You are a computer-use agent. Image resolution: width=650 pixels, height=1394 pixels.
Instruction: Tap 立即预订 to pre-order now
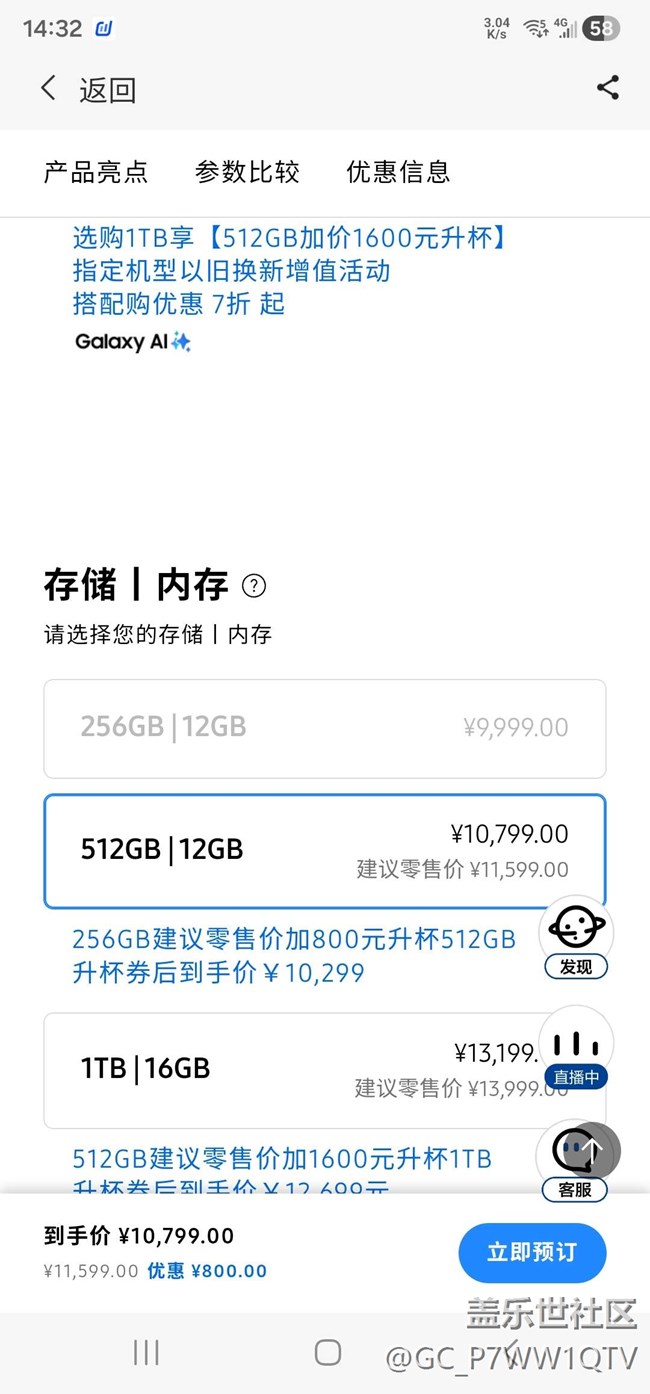click(532, 1252)
